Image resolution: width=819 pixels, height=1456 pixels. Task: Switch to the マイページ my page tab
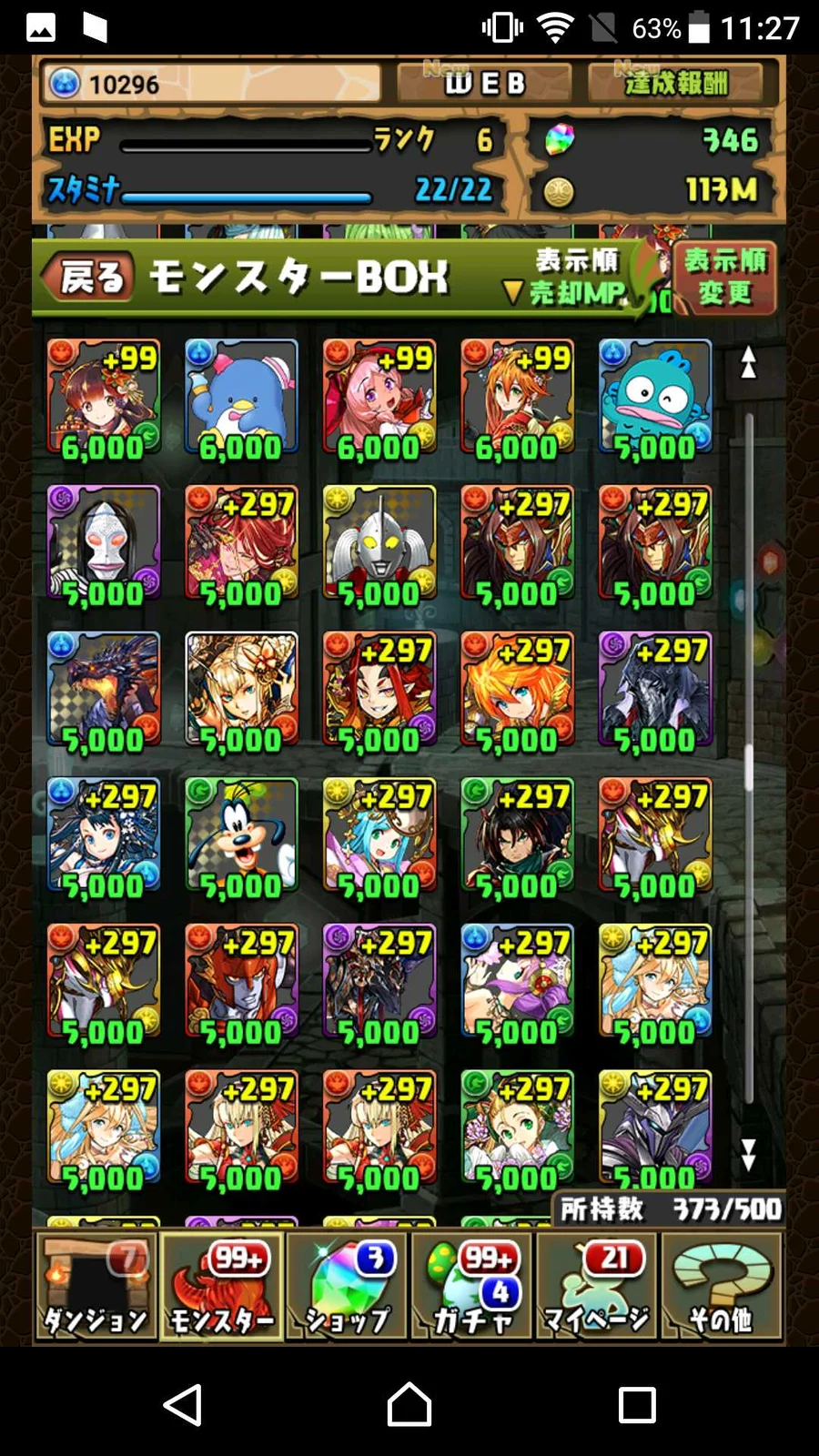(598, 1287)
